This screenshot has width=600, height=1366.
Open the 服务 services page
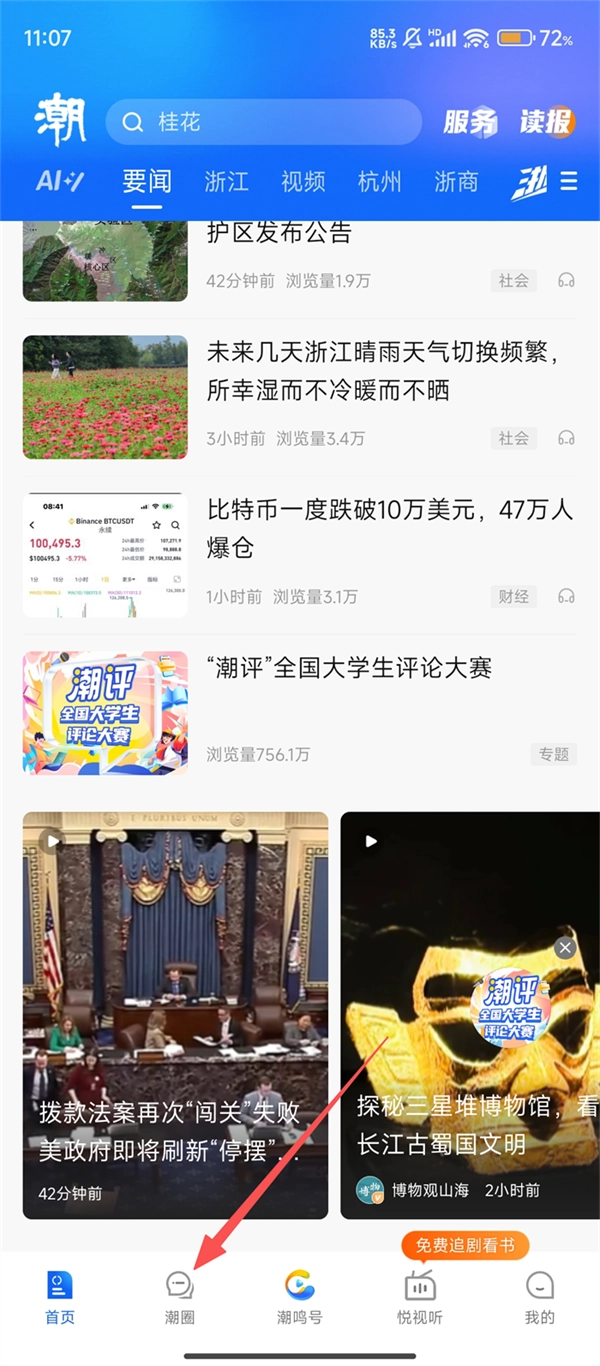coord(470,122)
